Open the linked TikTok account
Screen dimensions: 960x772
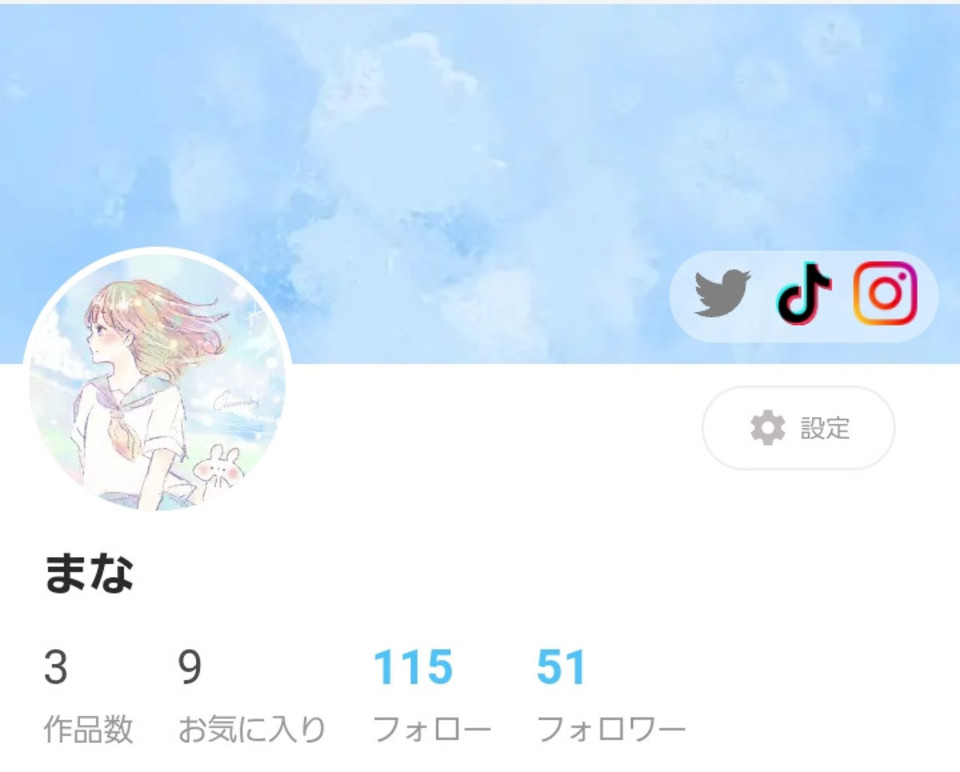click(804, 295)
